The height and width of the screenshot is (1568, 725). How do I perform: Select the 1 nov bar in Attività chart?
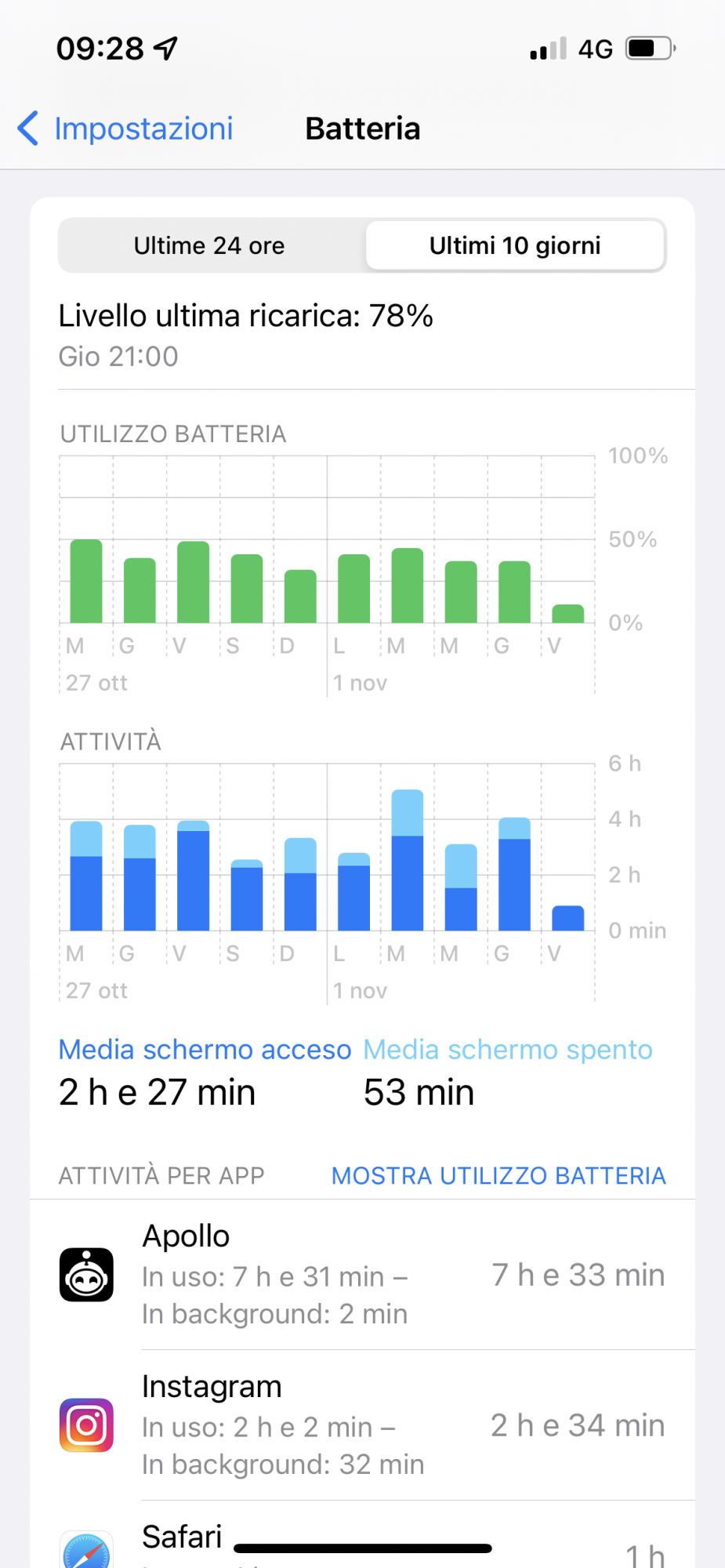pos(353,891)
